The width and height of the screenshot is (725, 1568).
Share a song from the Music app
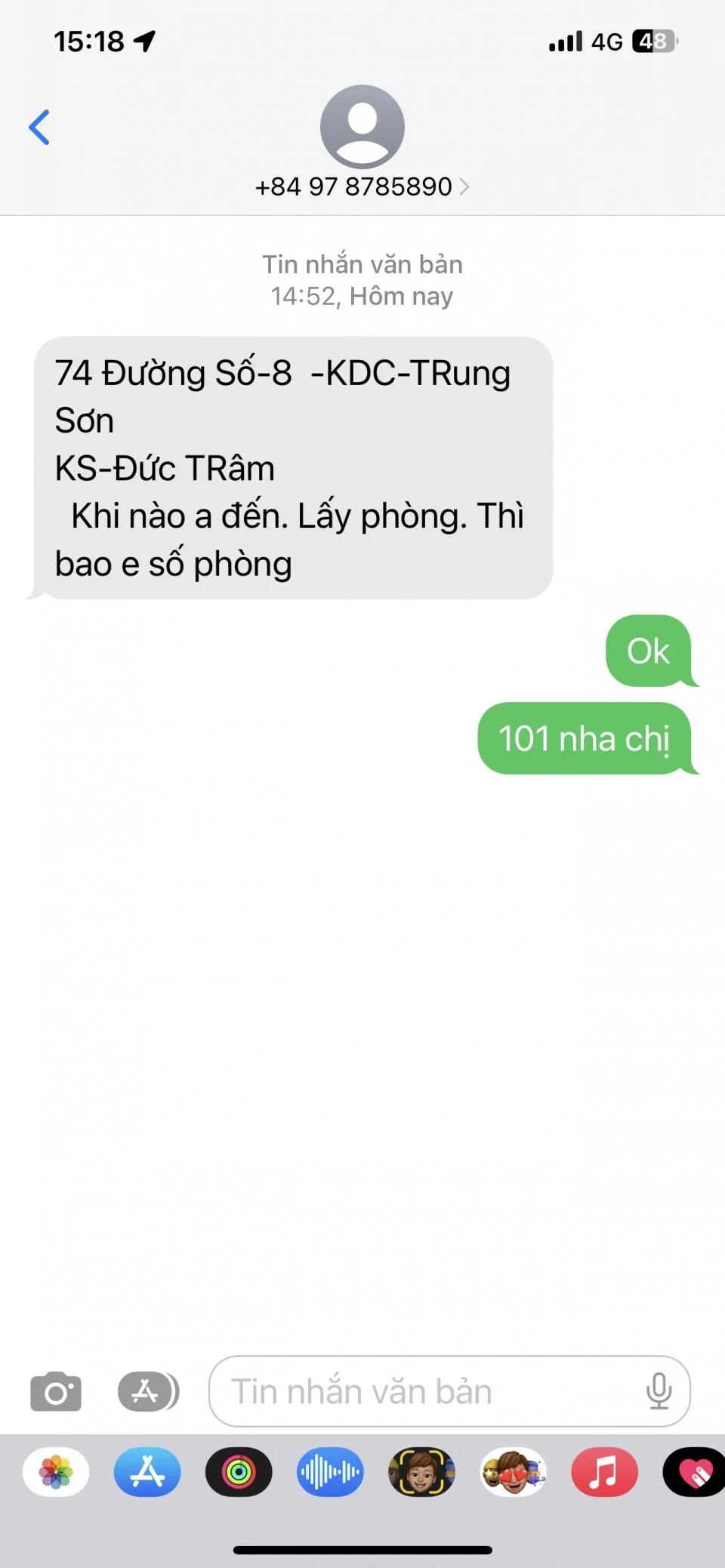604,1472
